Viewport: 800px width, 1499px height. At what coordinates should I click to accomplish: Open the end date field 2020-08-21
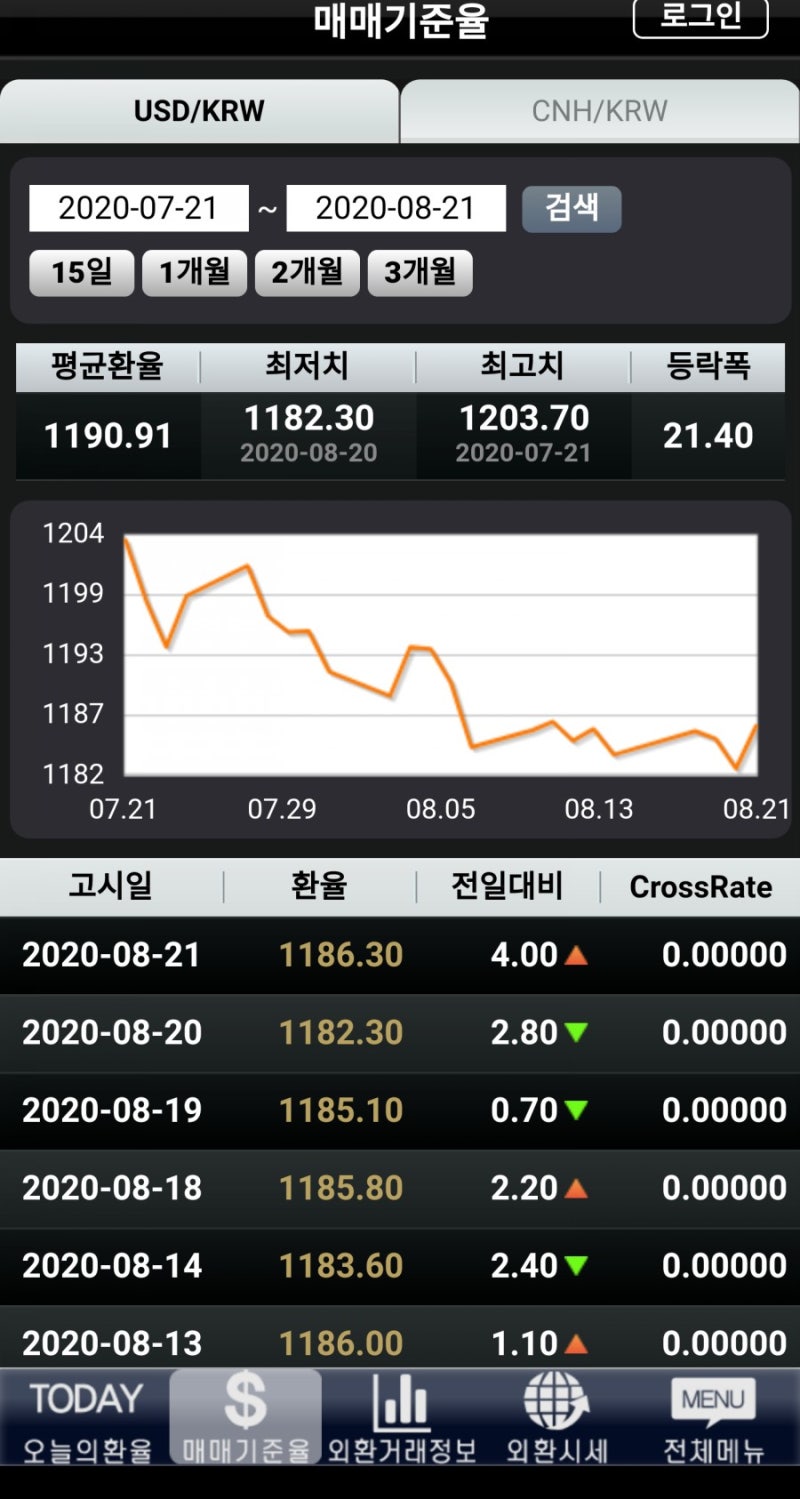(396, 208)
